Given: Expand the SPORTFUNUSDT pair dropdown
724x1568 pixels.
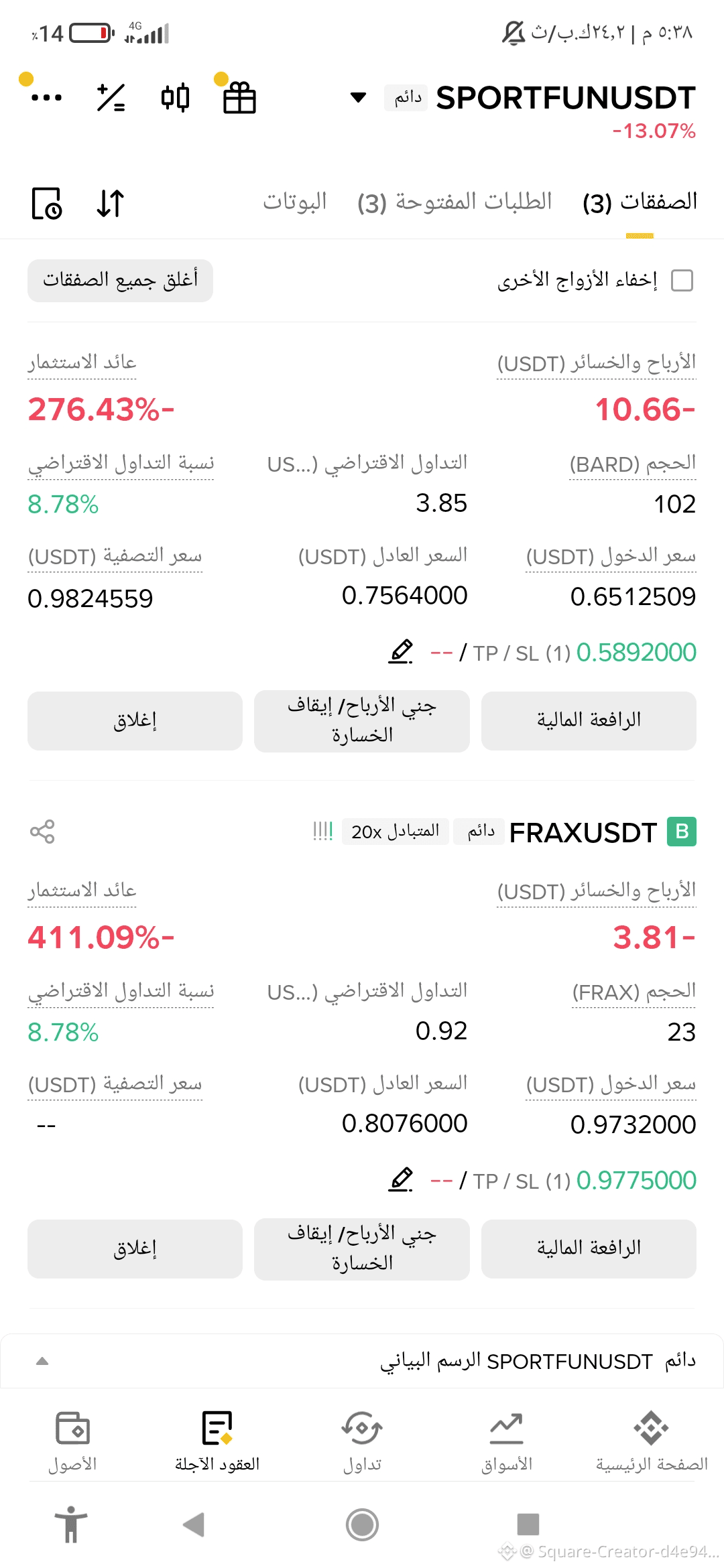Looking at the screenshot, I should pos(359,98).
